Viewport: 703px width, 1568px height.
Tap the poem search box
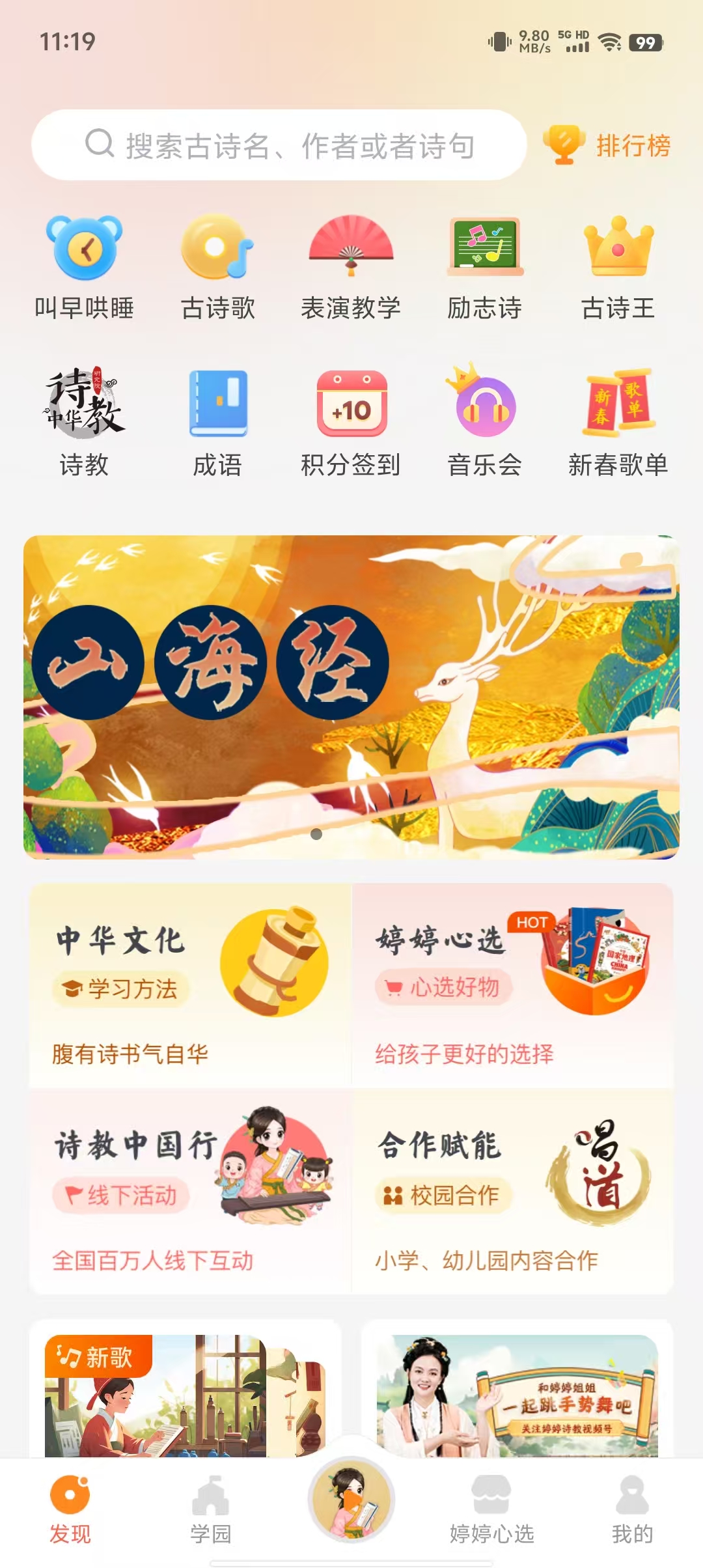(x=280, y=145)
